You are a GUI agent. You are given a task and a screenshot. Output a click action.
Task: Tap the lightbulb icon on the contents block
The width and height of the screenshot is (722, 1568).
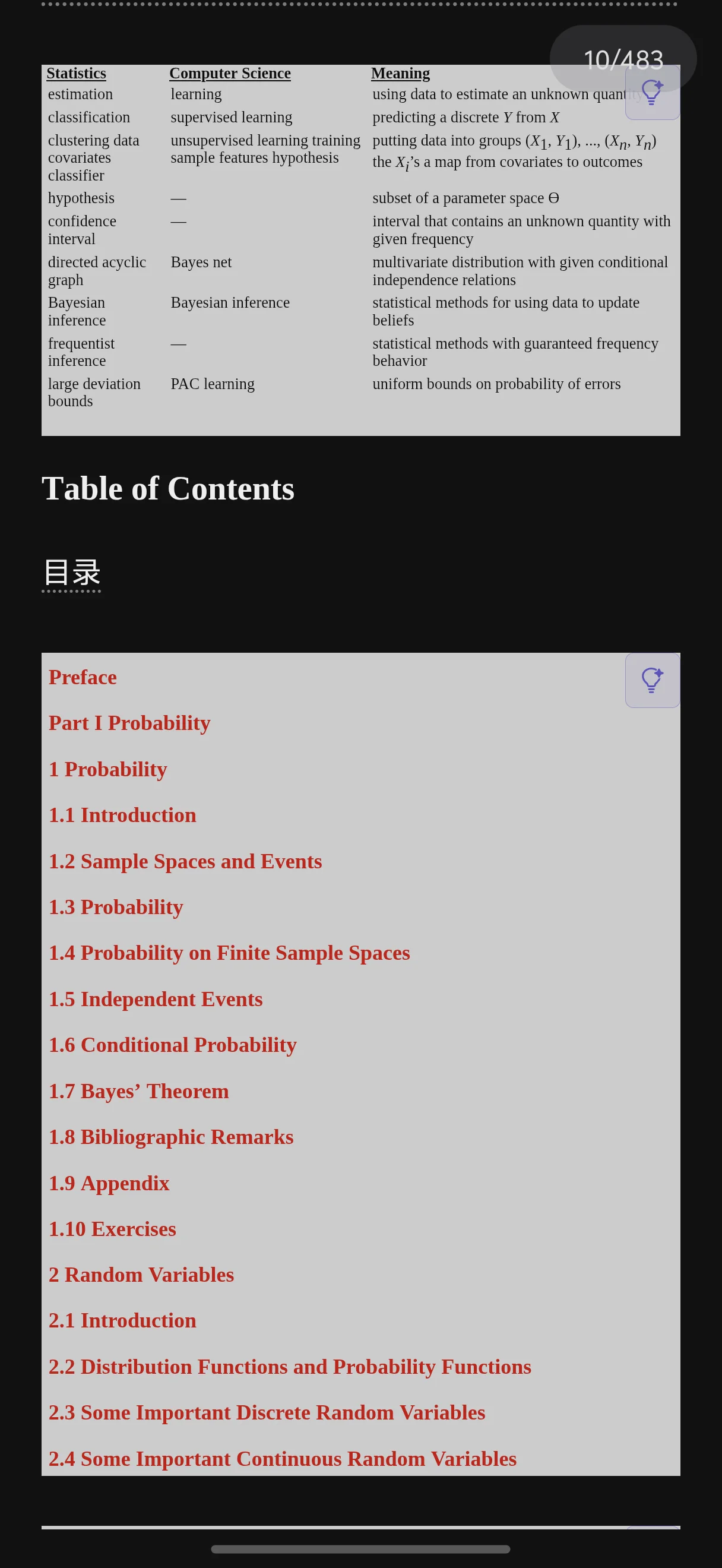[x=652, y=680]
